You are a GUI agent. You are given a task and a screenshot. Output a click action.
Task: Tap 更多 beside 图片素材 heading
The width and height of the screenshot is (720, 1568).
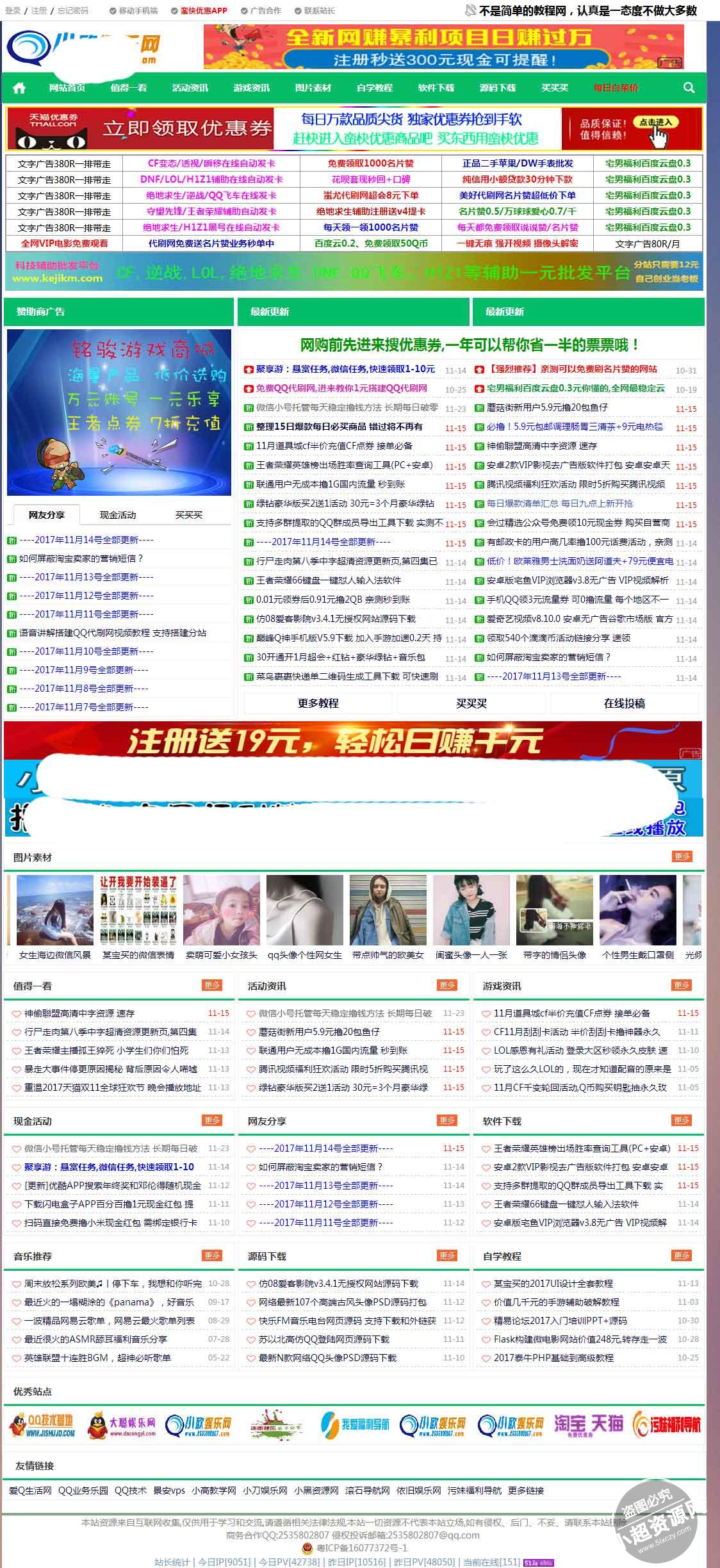click(682, 856)
